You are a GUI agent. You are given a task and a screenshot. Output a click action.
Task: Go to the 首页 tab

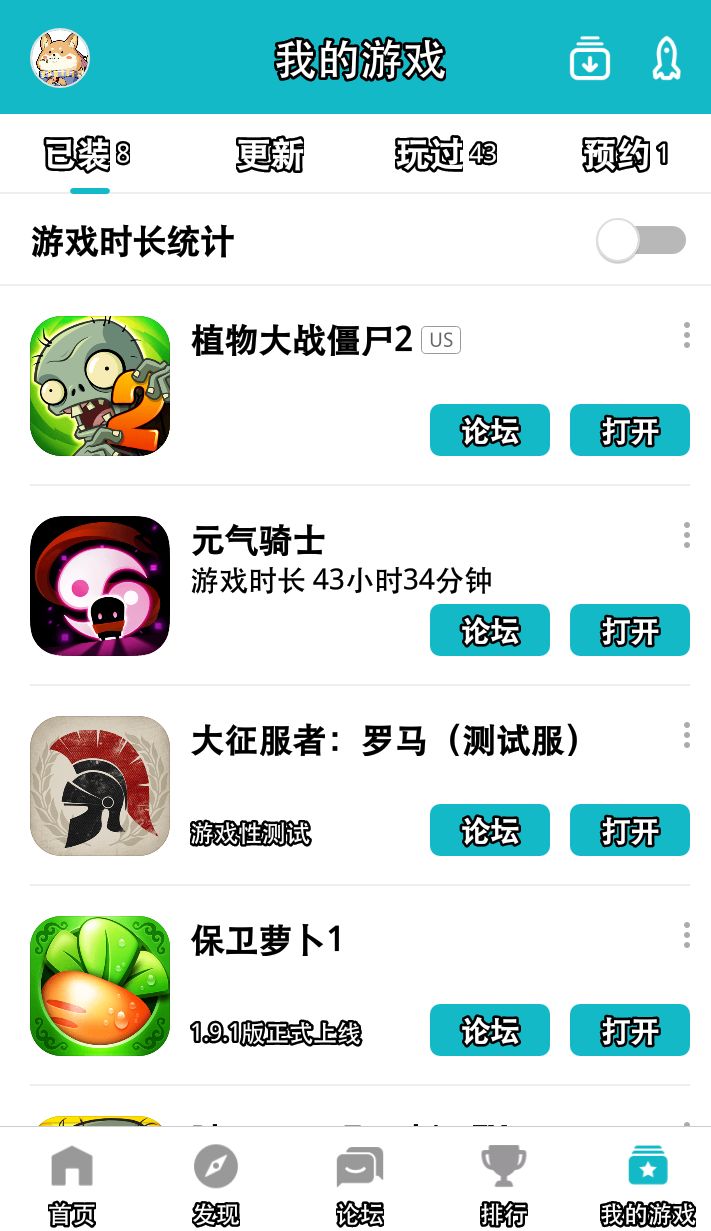(72, 1185)
